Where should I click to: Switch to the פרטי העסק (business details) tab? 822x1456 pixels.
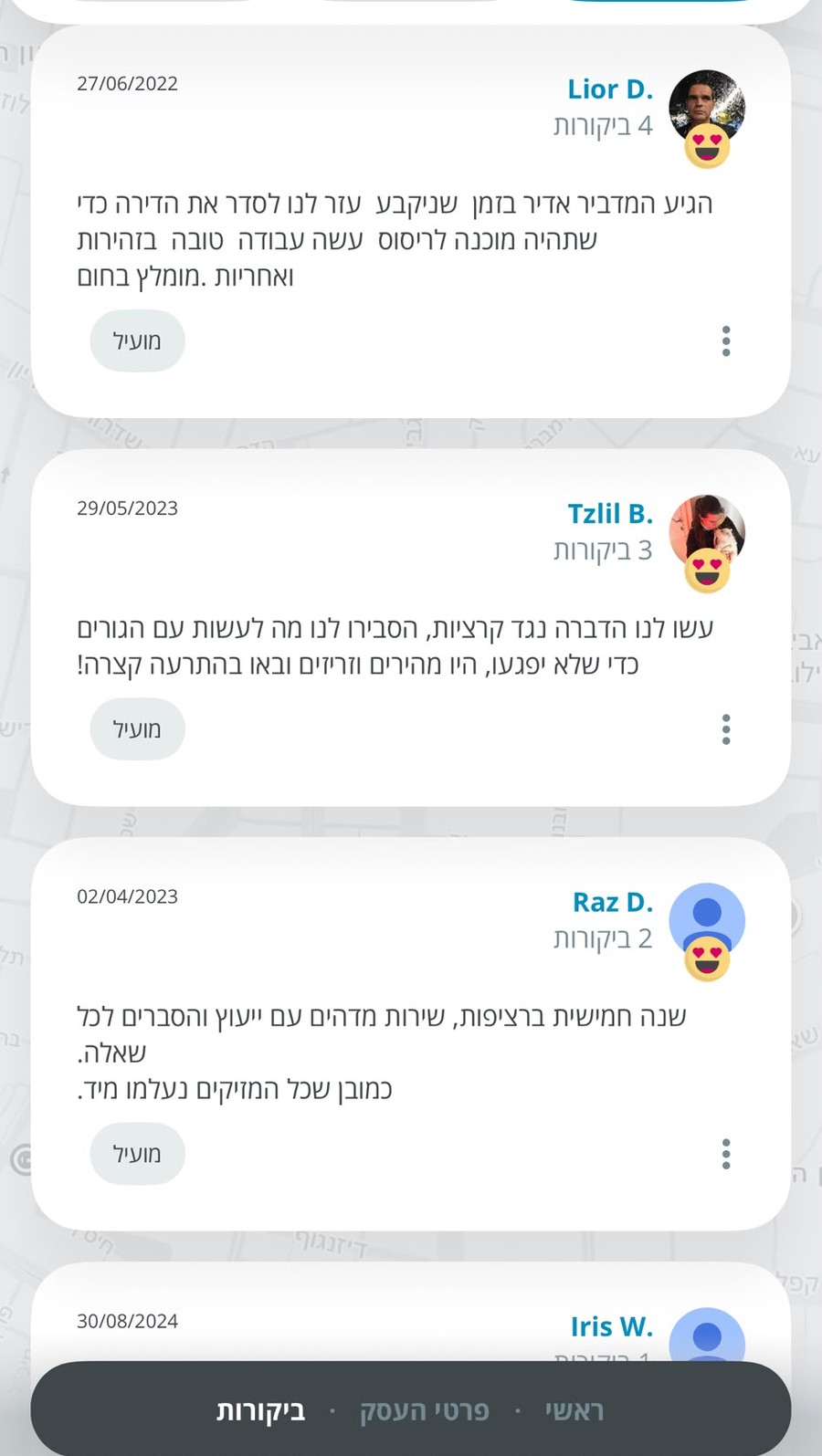tap(425, 1410)
